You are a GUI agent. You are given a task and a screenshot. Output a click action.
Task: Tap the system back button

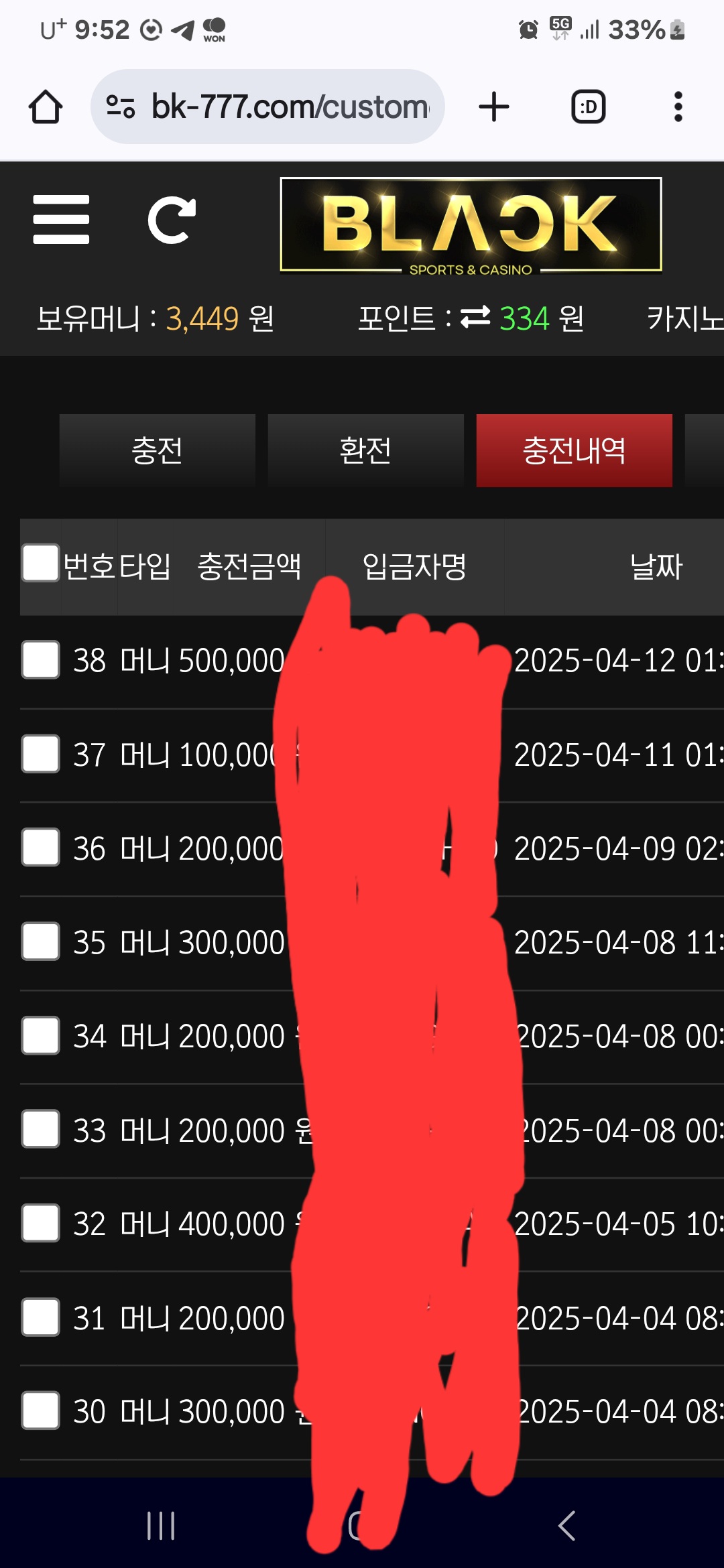[566, 1526]
